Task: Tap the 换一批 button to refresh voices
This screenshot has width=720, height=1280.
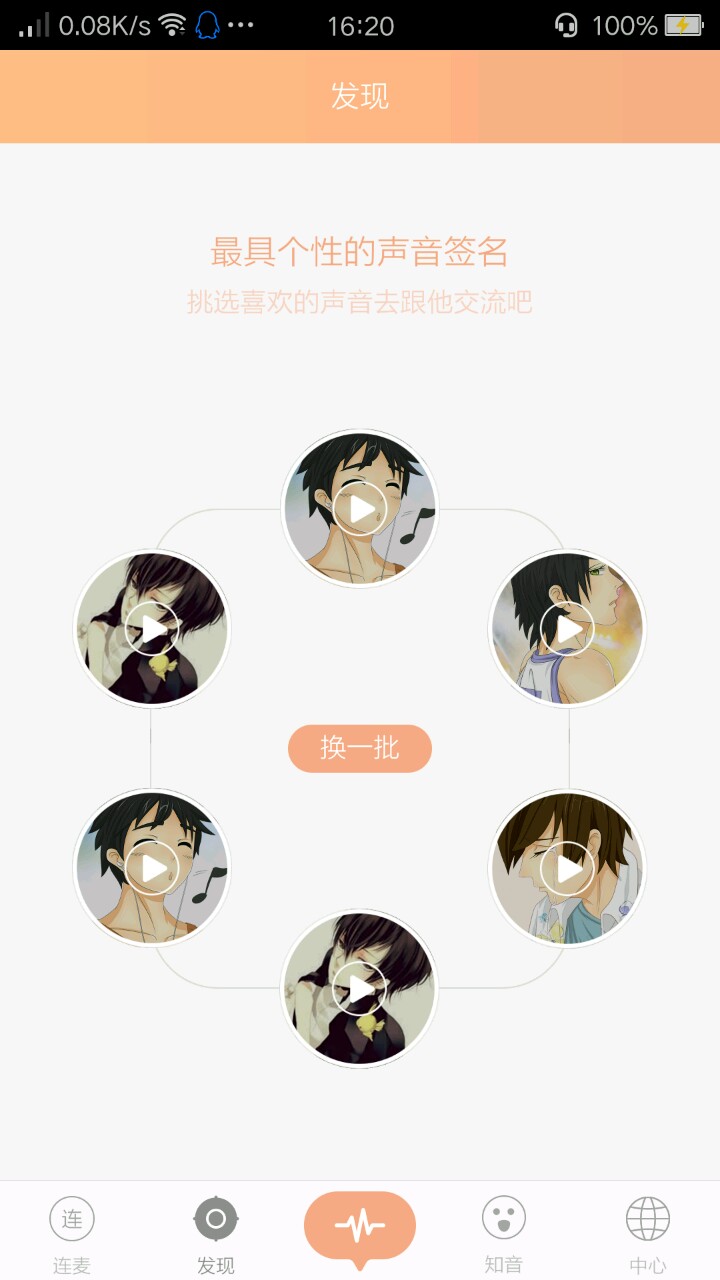Action: pyautogui.click(x=360, y=748)
